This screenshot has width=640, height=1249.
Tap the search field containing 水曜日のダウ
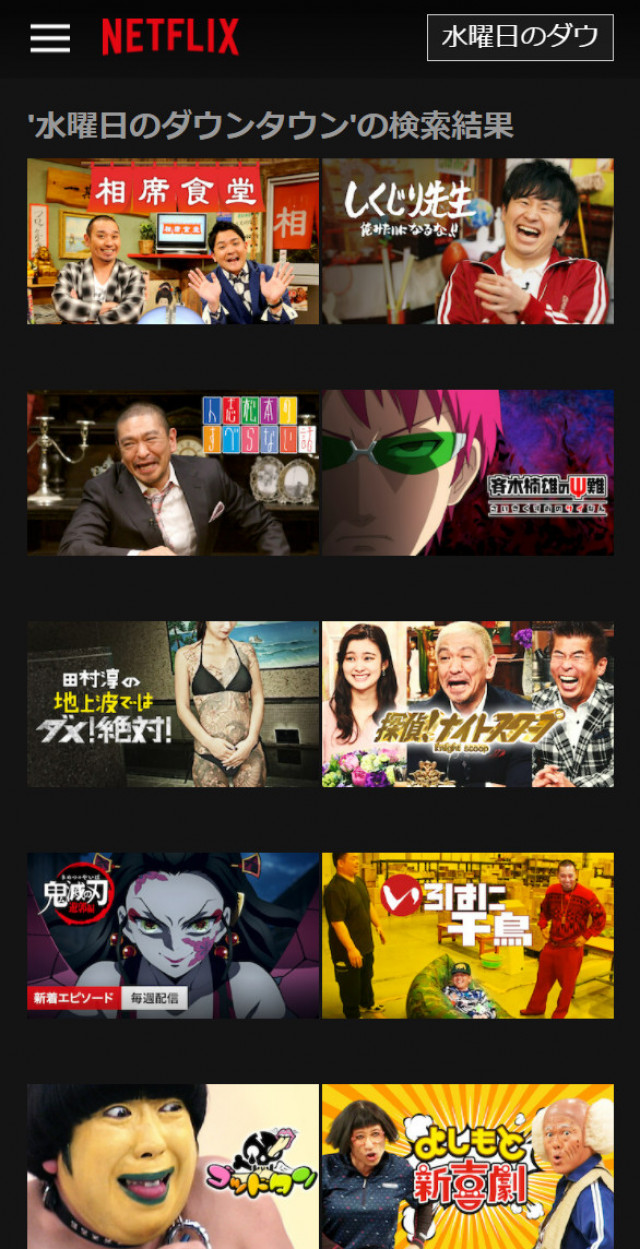519,38
